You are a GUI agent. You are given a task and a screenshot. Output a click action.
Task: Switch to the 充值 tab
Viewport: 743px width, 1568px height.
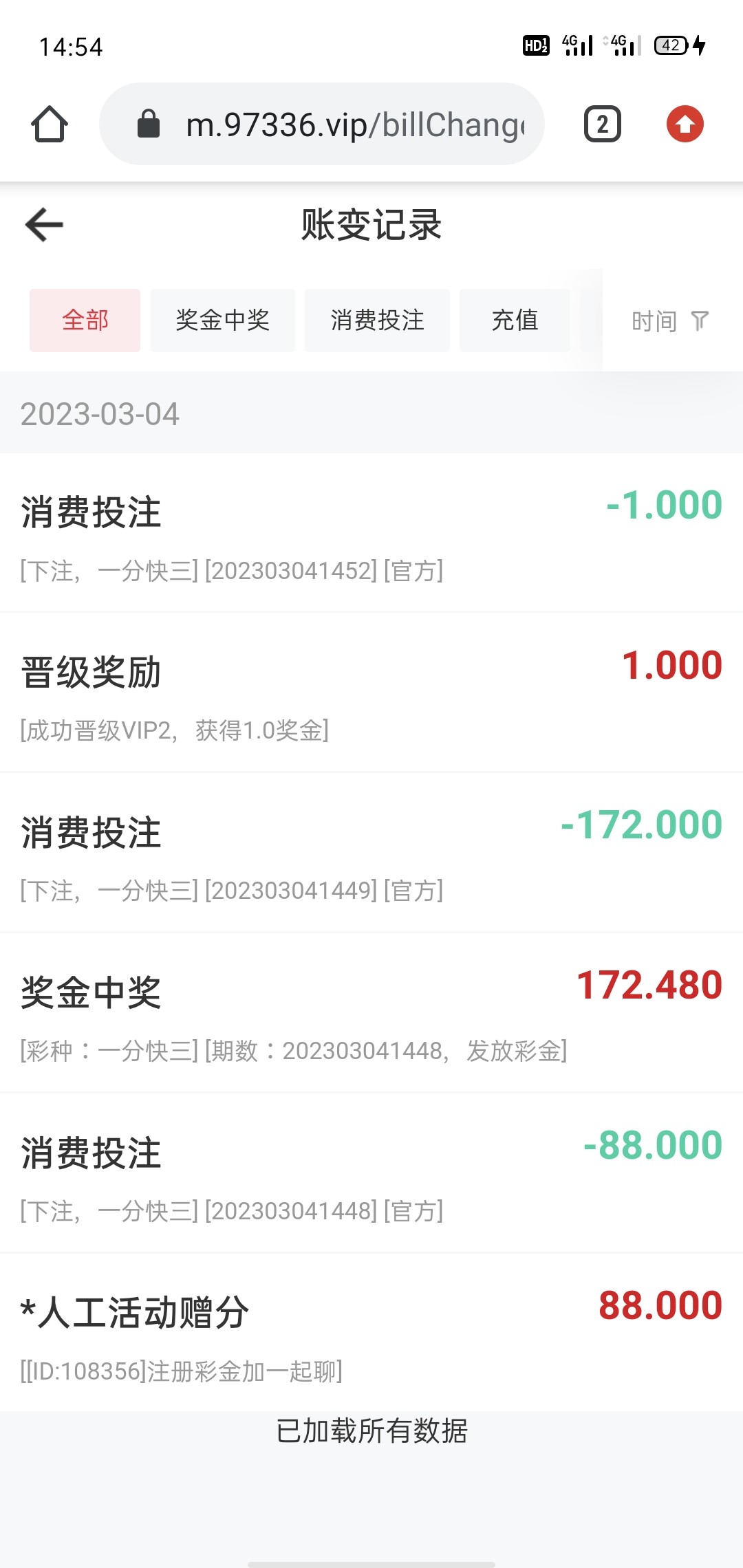(515, 320)
